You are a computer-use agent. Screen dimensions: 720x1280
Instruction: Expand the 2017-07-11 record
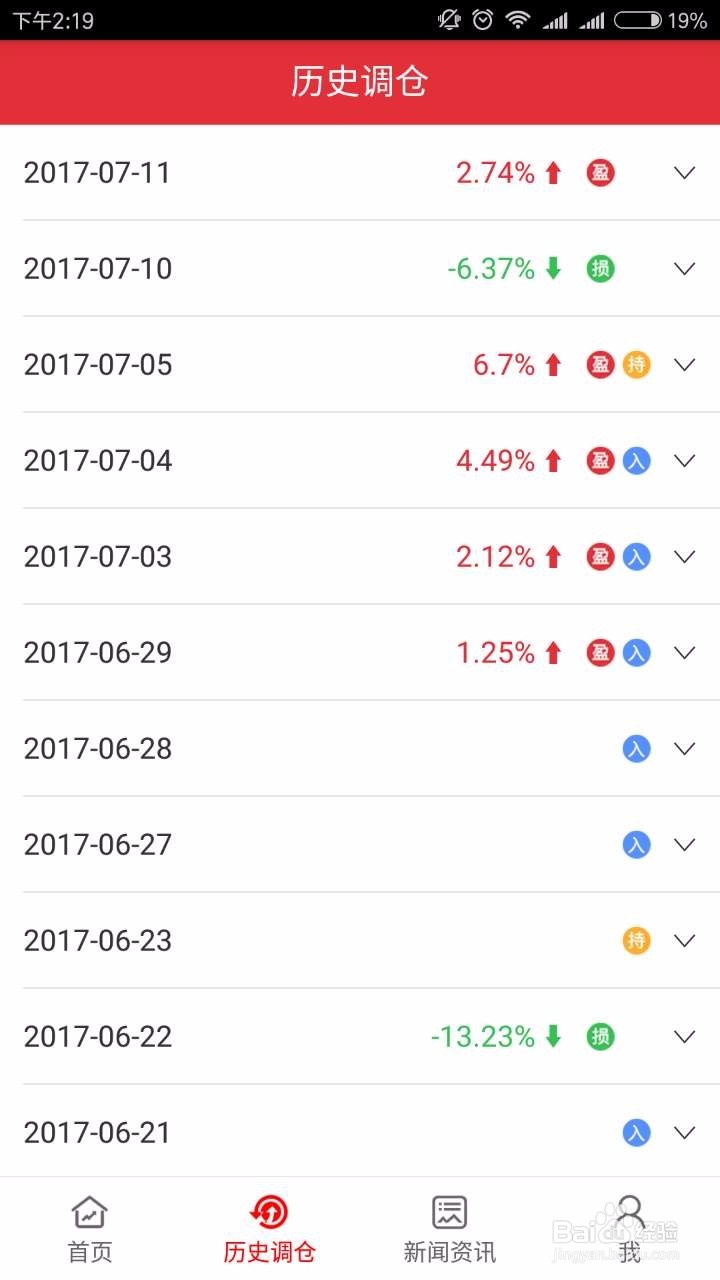[x=684, y=173]
